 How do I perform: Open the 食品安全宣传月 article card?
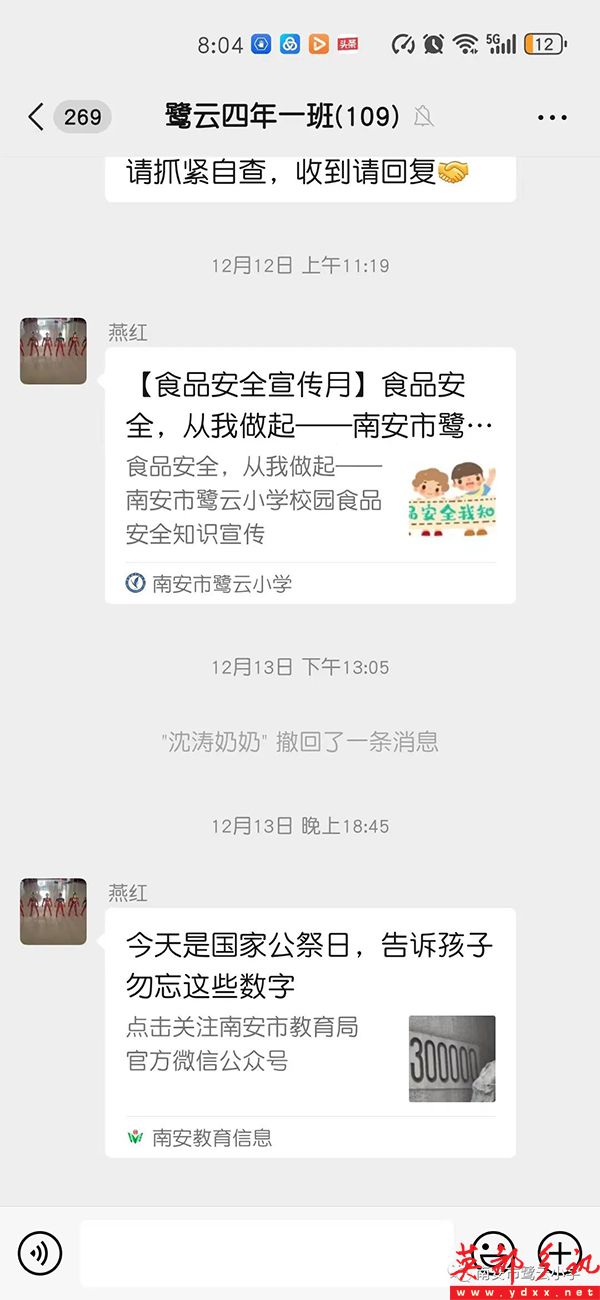pyautogui.click(x=310, y=475)
